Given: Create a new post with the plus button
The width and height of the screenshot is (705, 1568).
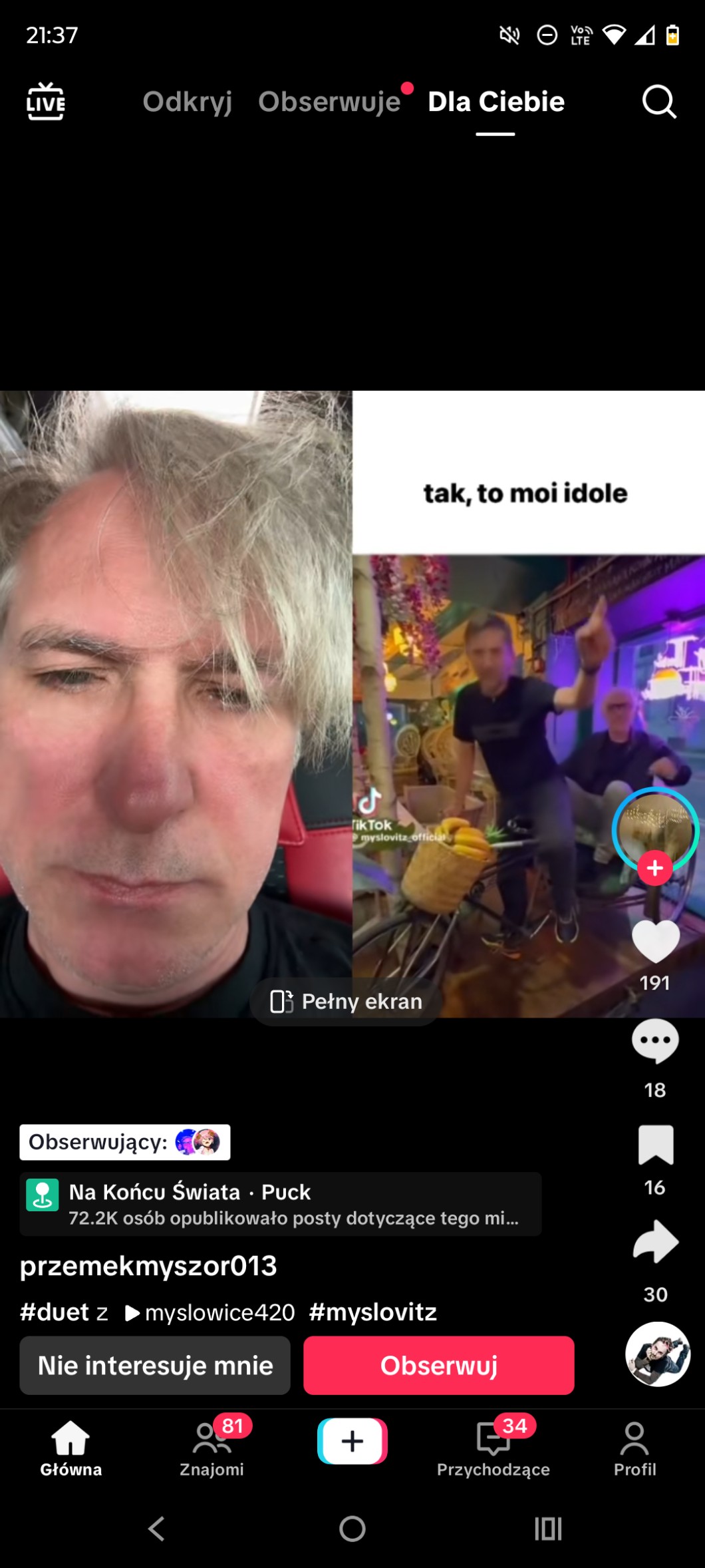Looking at the screenshot, I should point(352,1441).
